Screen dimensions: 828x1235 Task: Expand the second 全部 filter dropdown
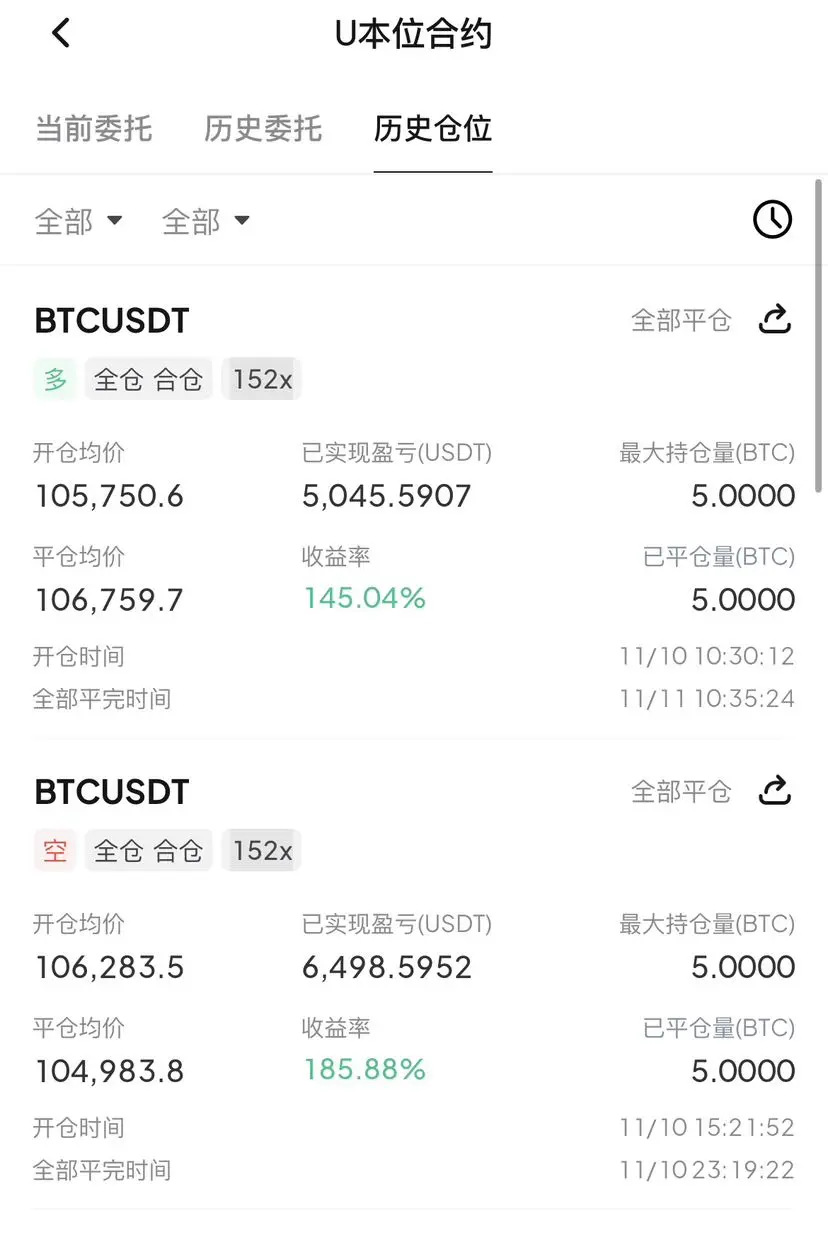pos(206,221)
